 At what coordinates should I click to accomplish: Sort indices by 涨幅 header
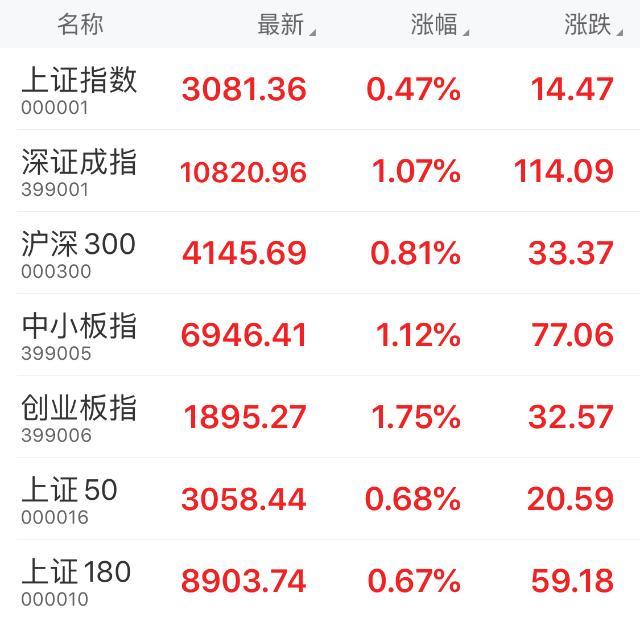pos(438,25)
